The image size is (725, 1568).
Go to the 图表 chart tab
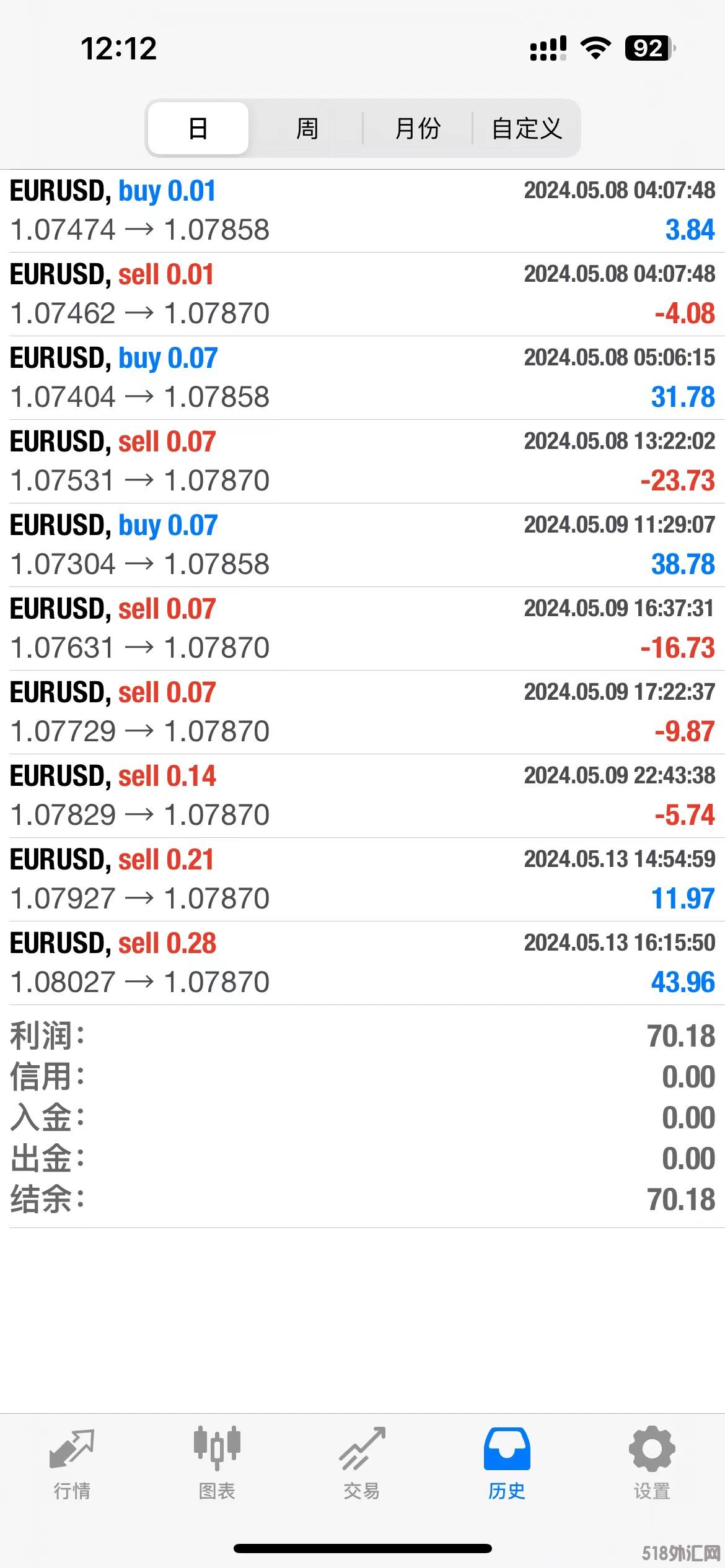tap(217, 1464)
